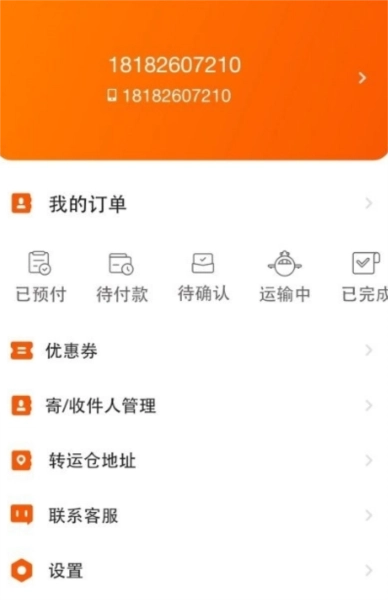
Task: Open 寄/收件人管理 sender and recipient management
Action: [194, 406]
